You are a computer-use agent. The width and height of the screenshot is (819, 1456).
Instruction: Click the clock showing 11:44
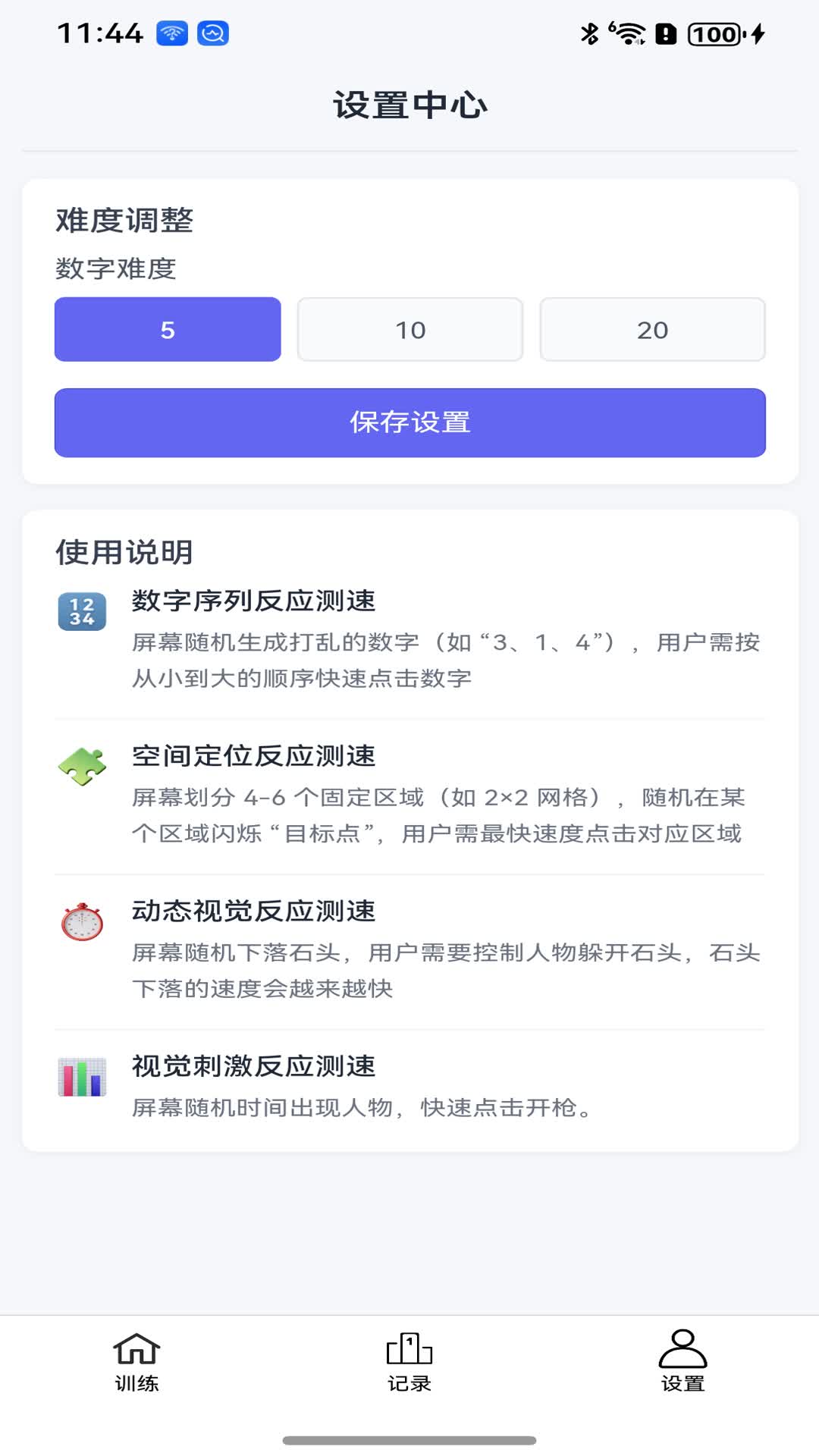coord(99,32)
